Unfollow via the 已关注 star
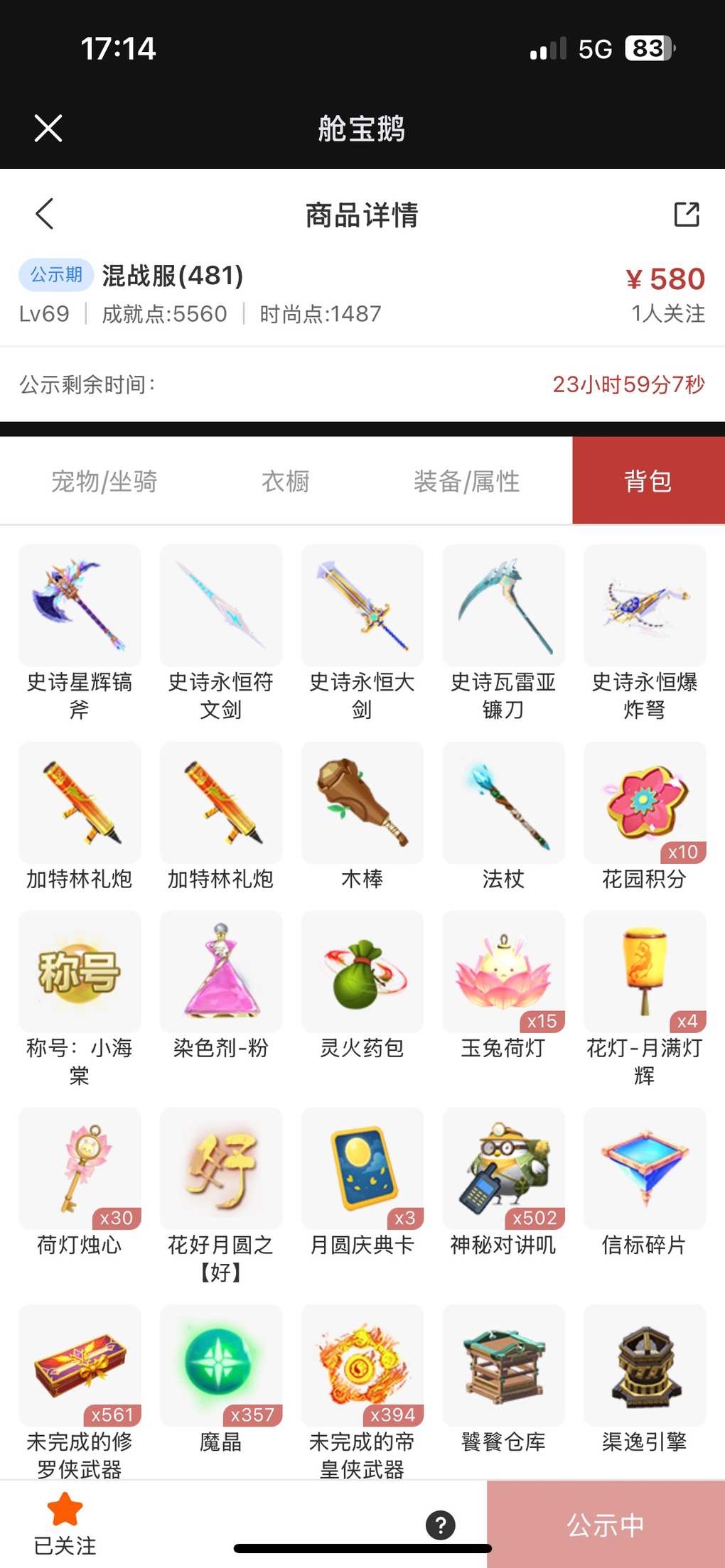The width and height of the screenshot is (725, 1568). pyautogui.click(x=65, y=1522)
